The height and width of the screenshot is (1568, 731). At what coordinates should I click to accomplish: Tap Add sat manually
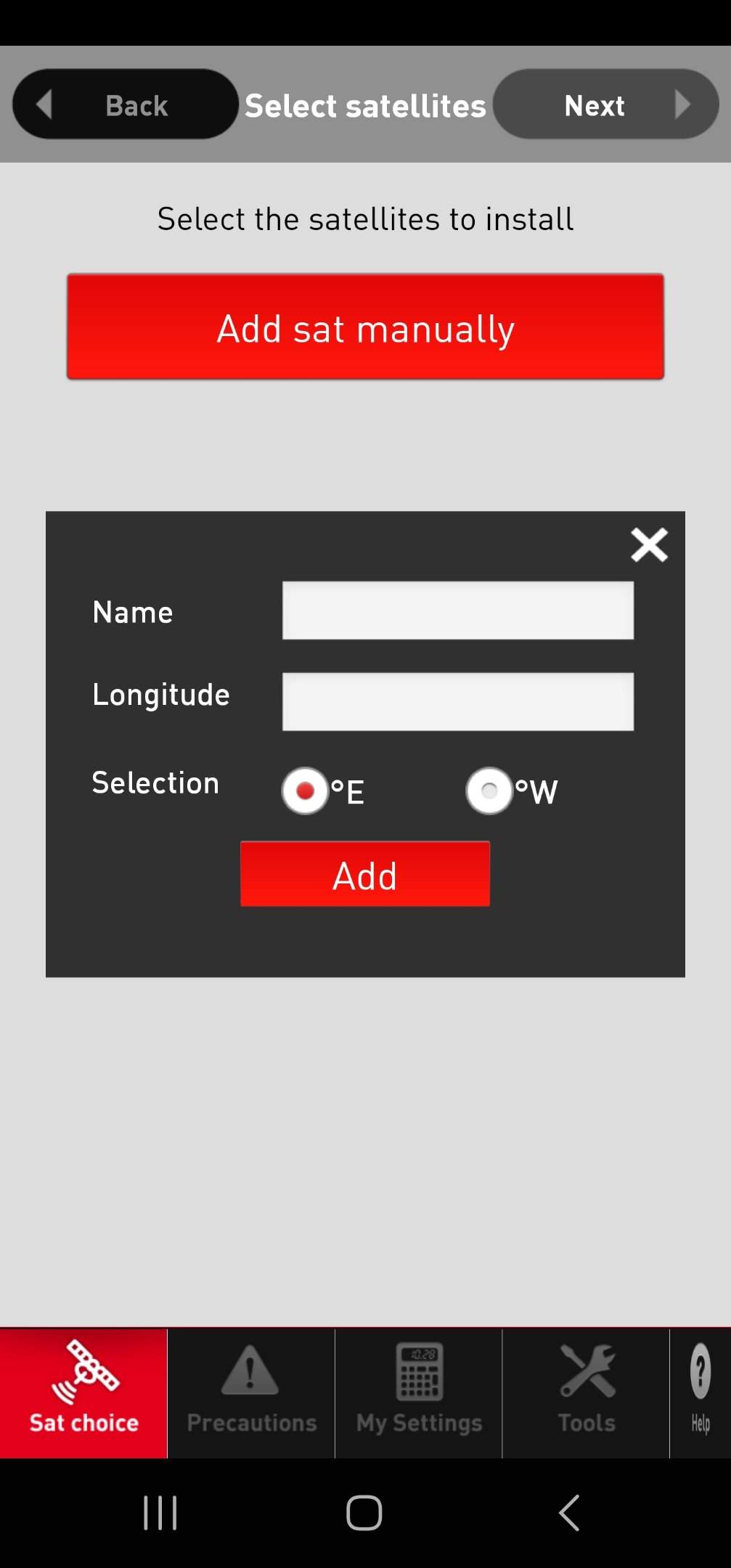coord(365,327)
